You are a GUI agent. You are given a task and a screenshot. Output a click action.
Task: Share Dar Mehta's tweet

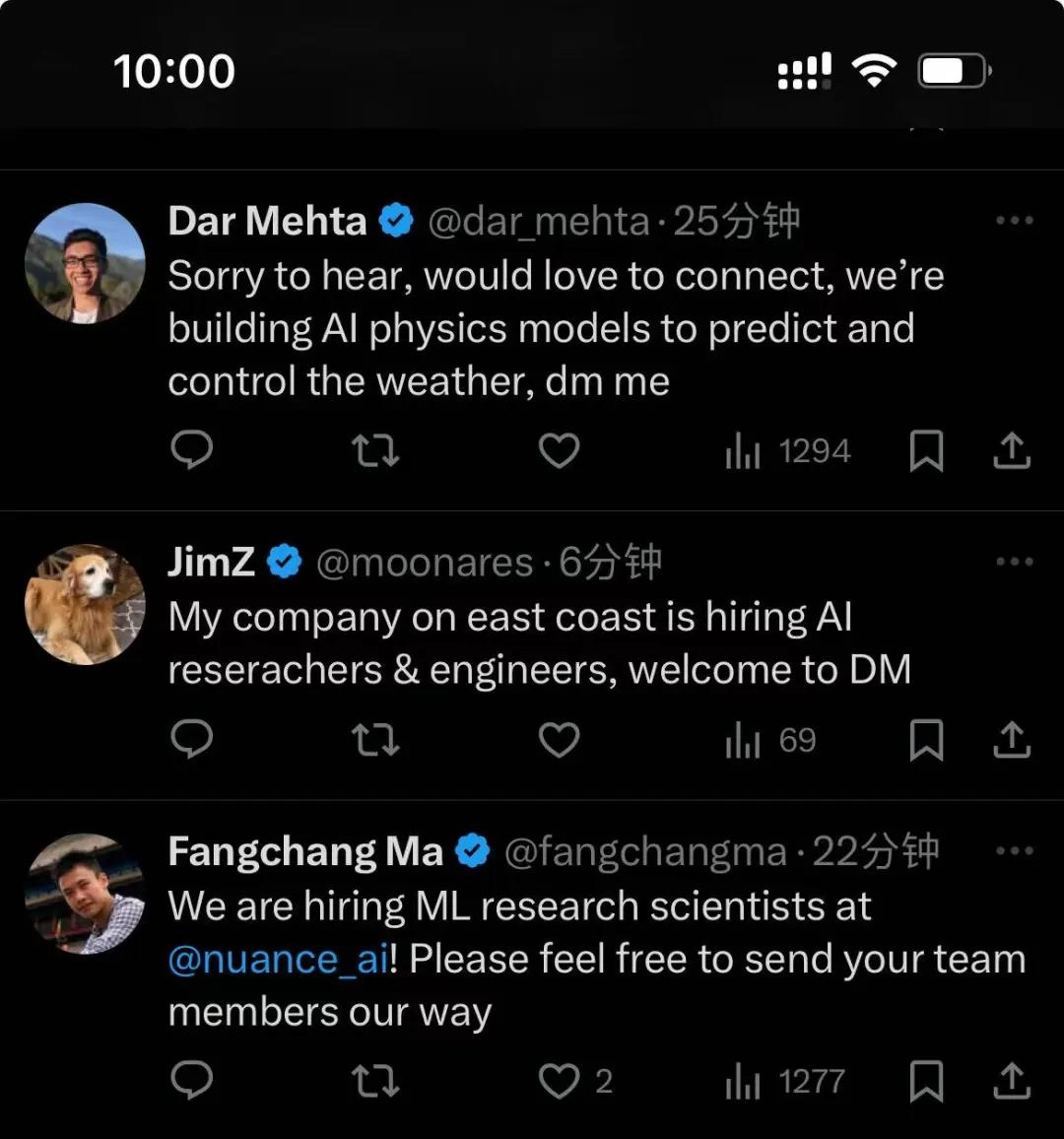click(1012, 450)
